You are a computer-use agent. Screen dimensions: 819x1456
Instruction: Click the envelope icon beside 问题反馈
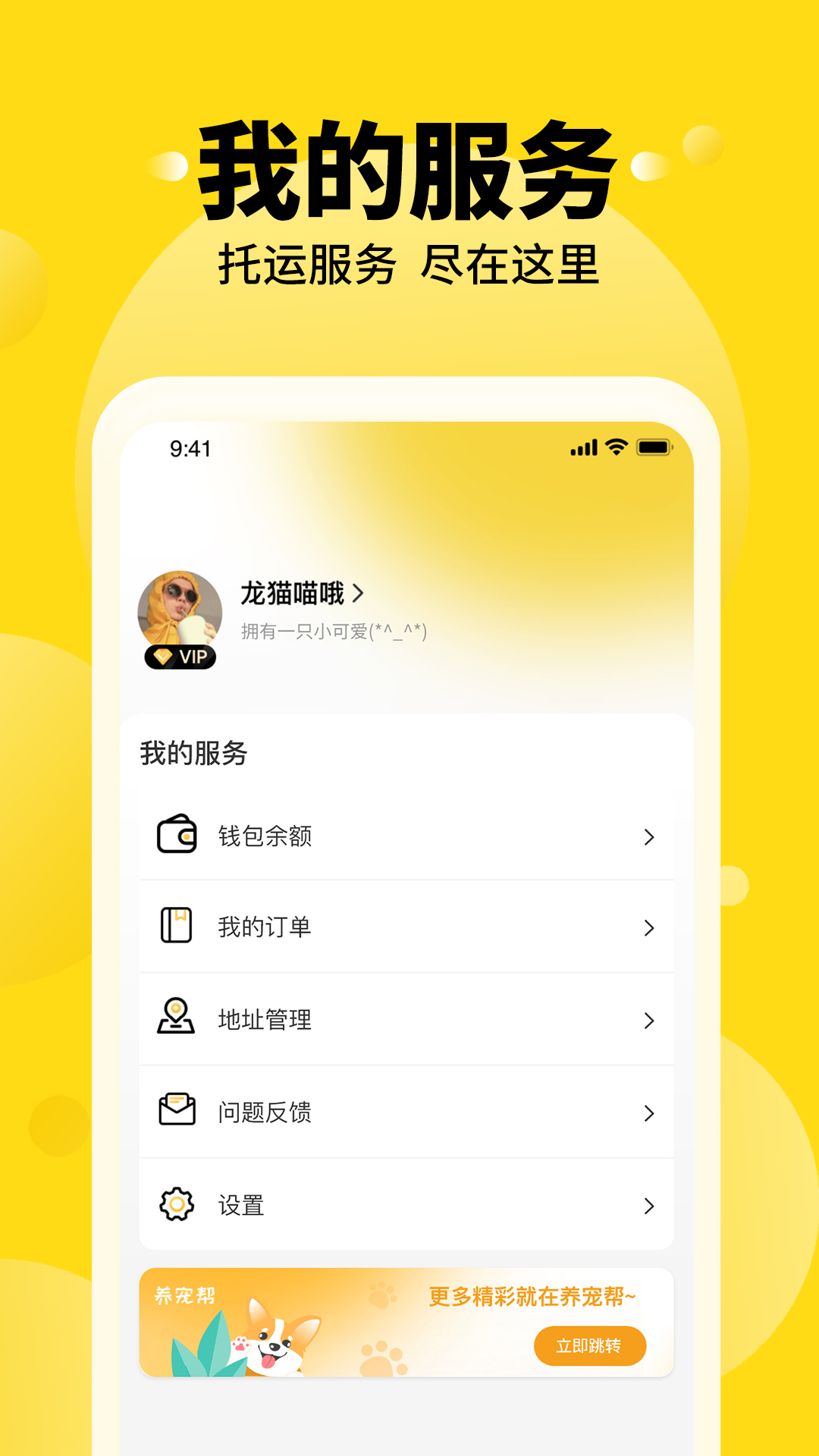(x=175, y=1112)
